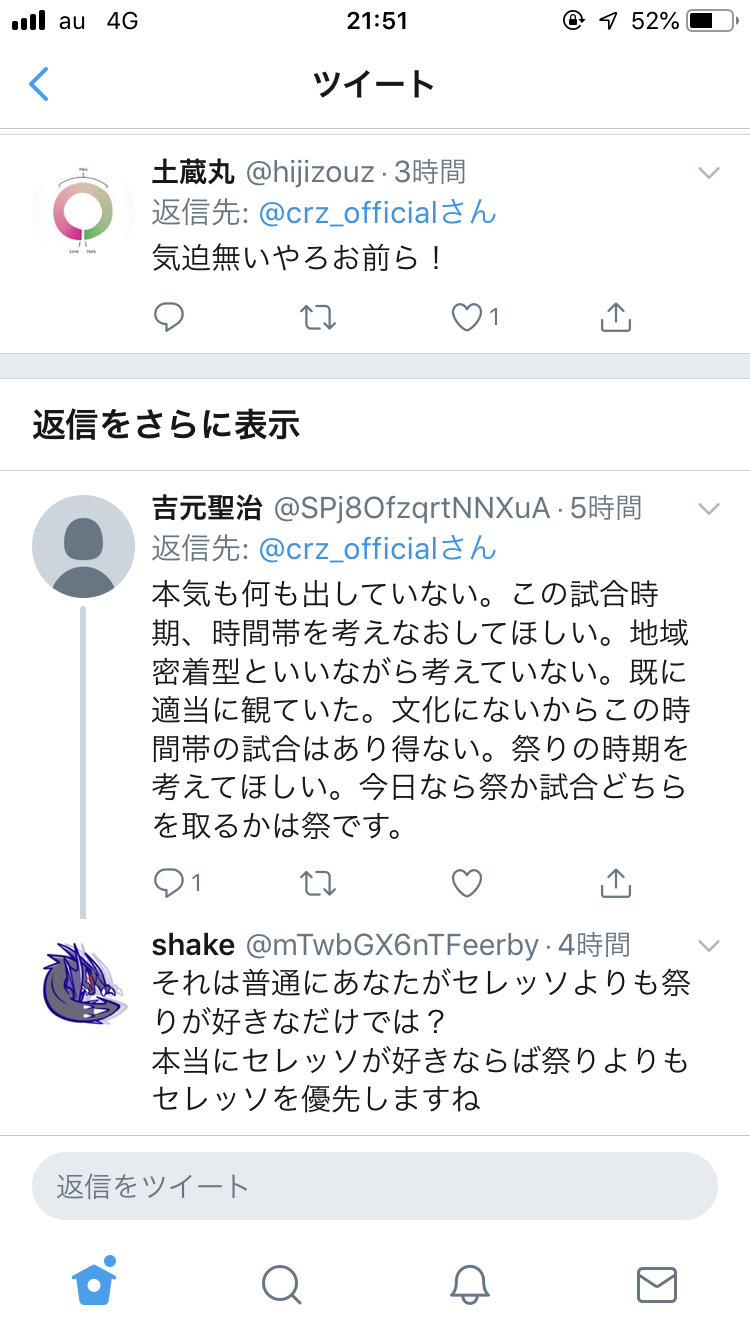Like 吉元聖治's tweet
Image resolution: width=750 pixels, height=1334 pixels.
(467, 882)
